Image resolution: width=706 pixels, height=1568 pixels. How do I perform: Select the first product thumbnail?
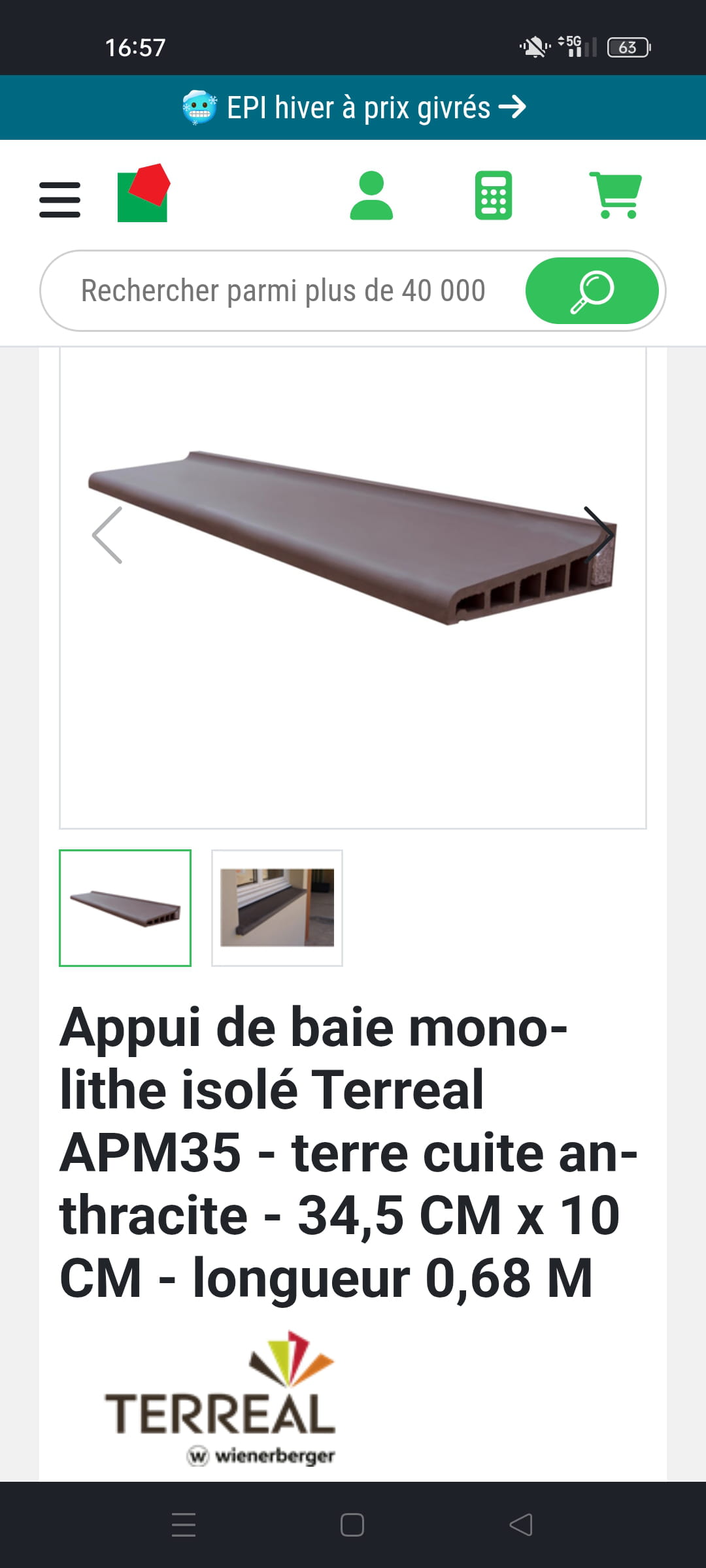click(x=125, y=907)
